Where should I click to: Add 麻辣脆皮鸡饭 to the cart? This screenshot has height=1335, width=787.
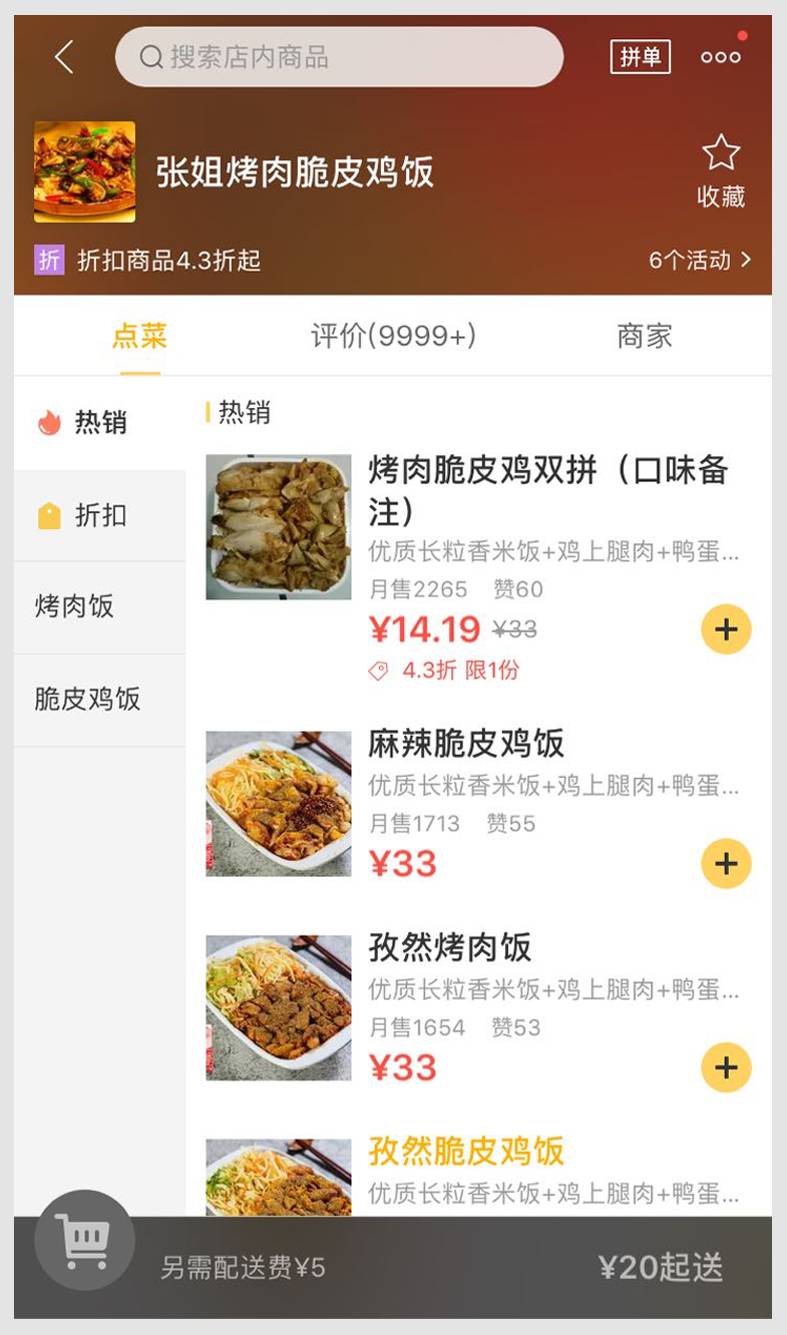pyautogui.click(x=726, y=864)
